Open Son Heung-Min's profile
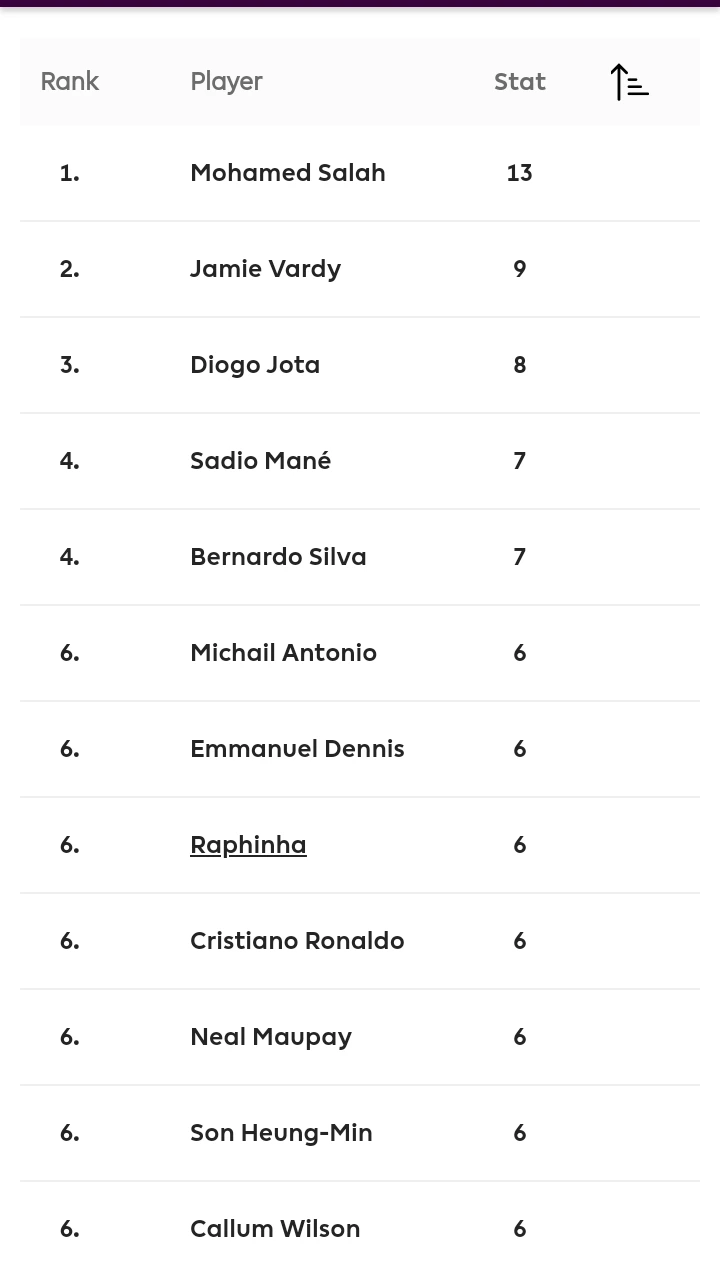Image resolution: width=720 pixels, height=1275 pixels. [281, 1133]
